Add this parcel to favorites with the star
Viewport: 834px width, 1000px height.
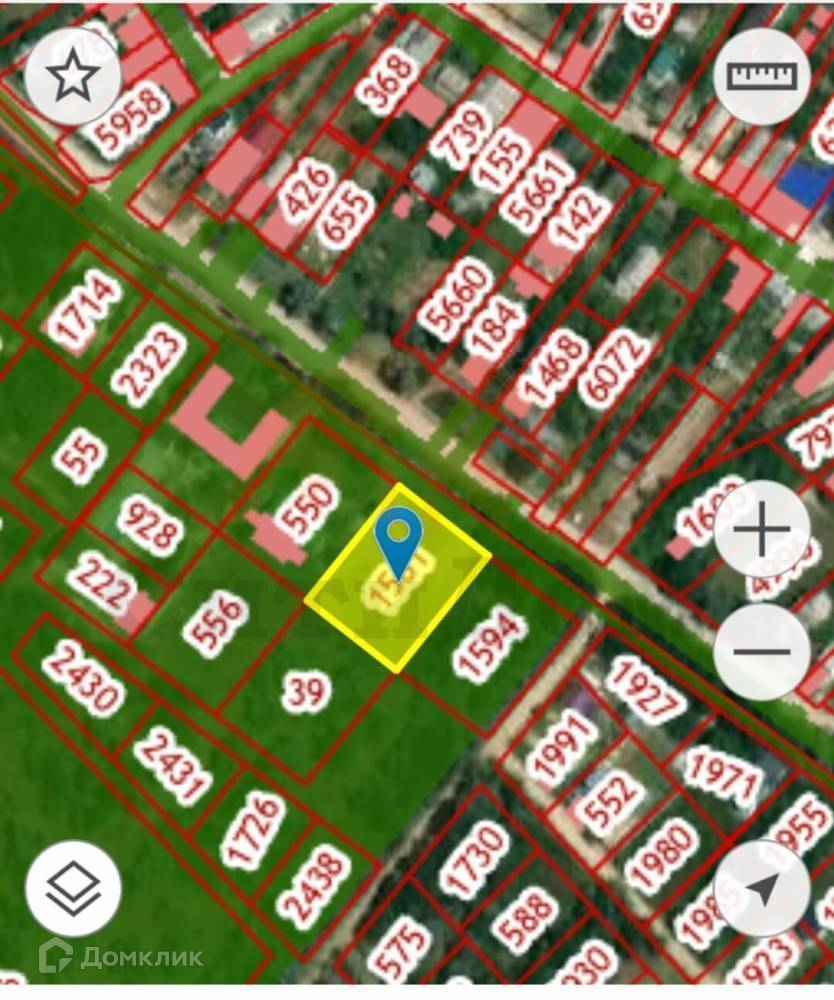point(73,77)
